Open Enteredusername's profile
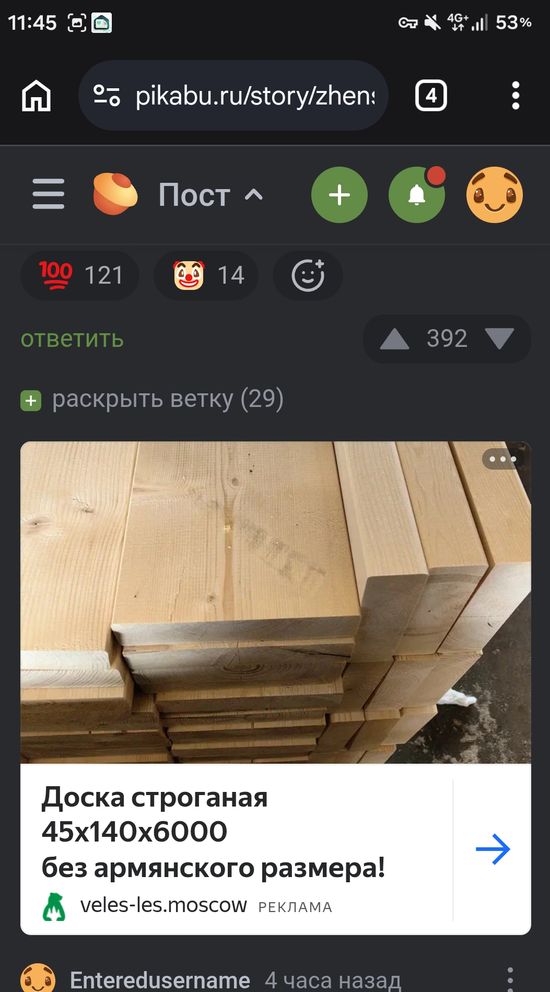 point(159,981)
